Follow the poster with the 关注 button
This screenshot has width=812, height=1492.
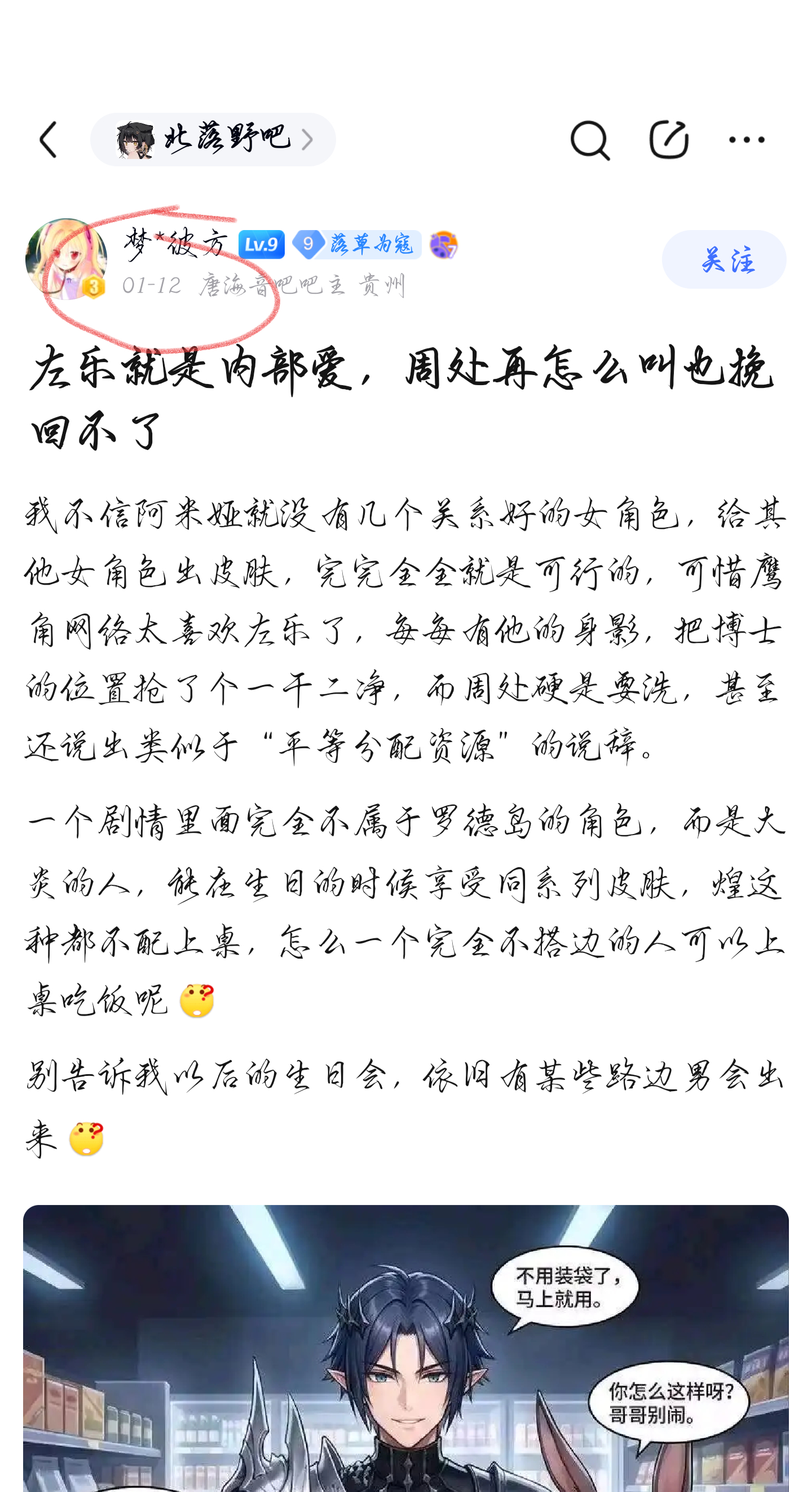(x=723, y=259)
